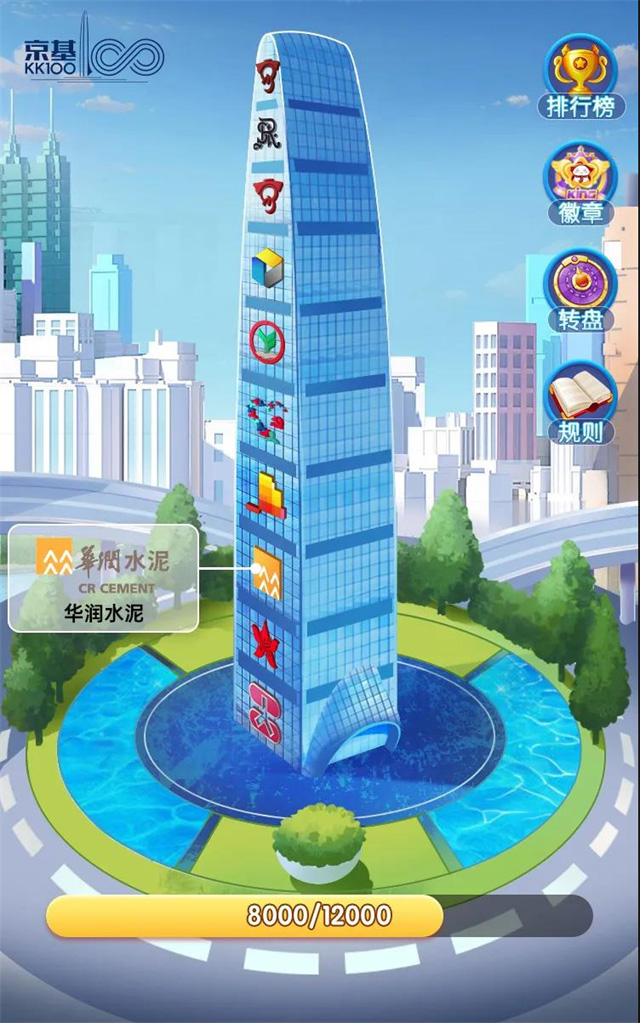Read the 规则 rules book

click(580, 401)
